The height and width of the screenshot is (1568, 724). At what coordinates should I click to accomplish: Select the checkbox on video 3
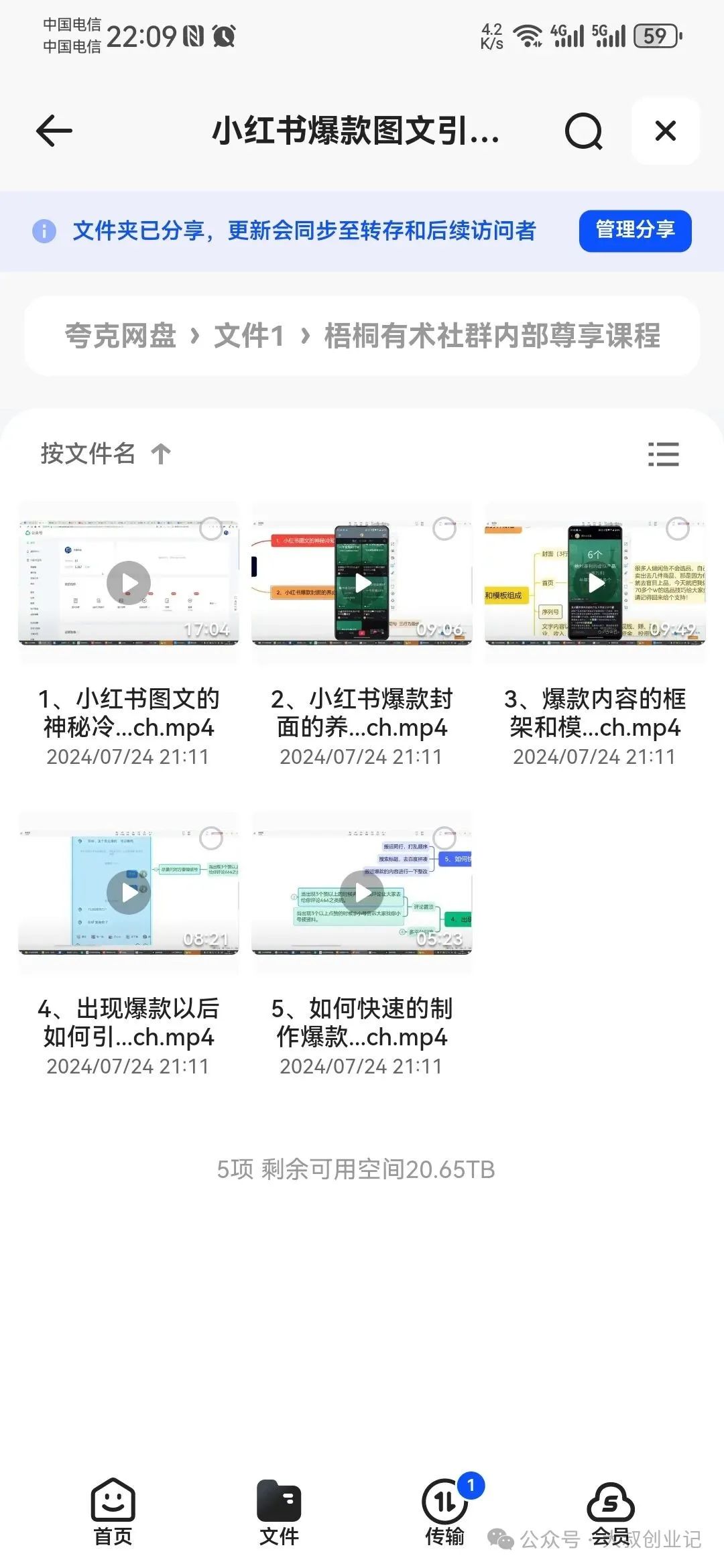click(x=677, y=529)
